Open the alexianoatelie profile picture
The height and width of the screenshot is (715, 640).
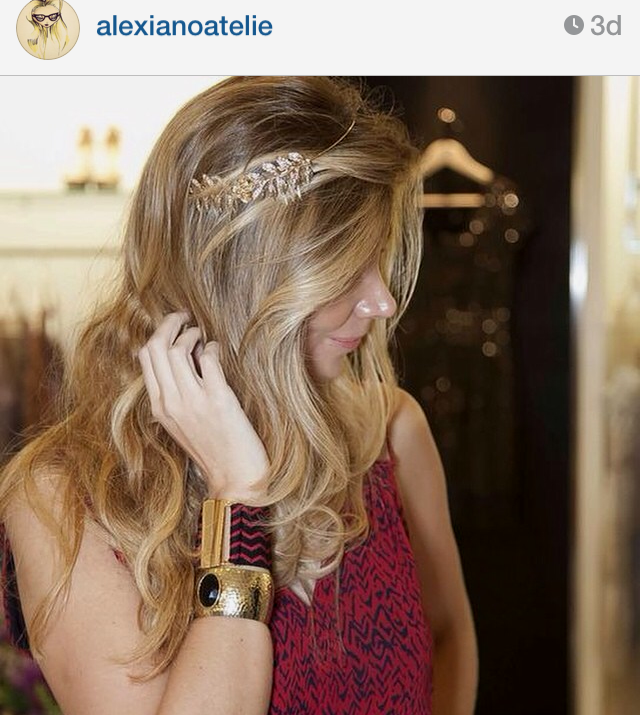(47, 27)
